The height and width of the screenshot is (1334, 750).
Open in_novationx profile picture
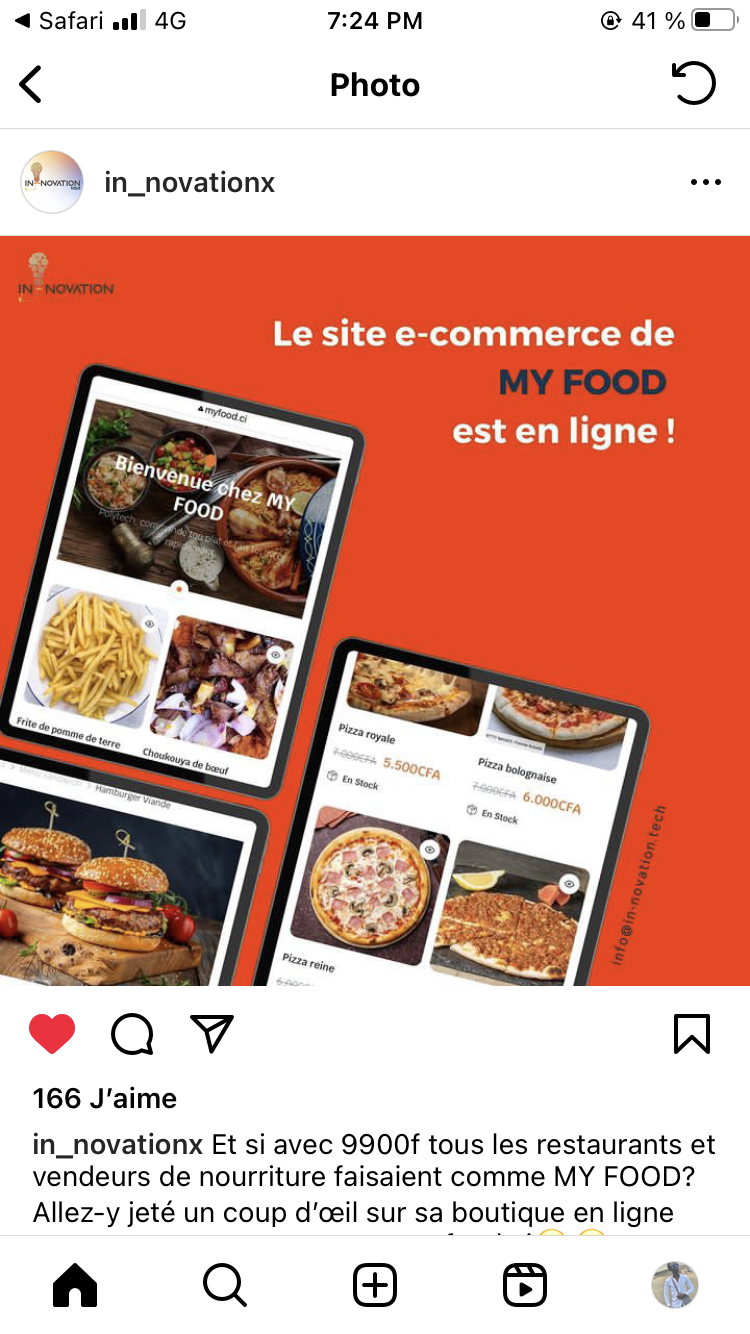point(52,182)
